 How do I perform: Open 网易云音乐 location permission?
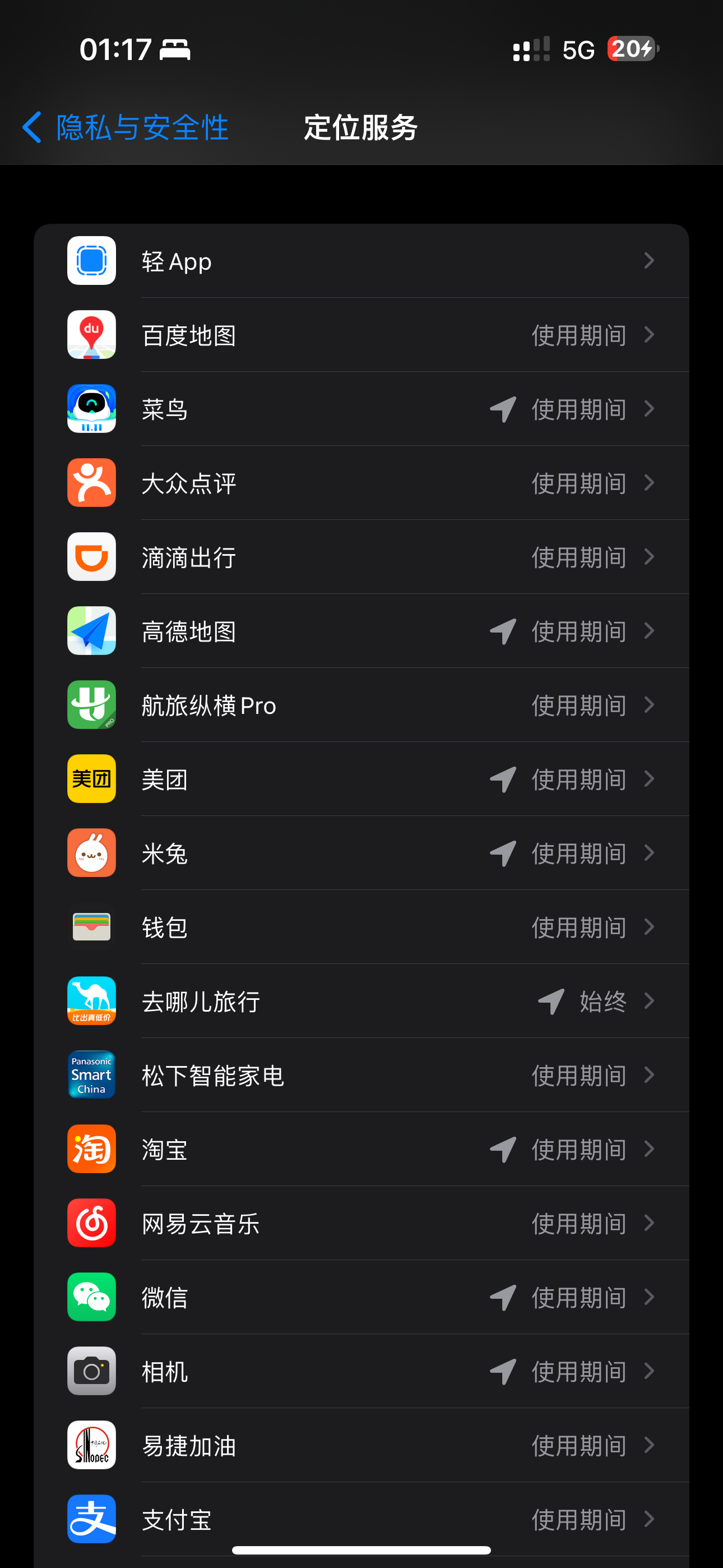(x=361, y=1224)
